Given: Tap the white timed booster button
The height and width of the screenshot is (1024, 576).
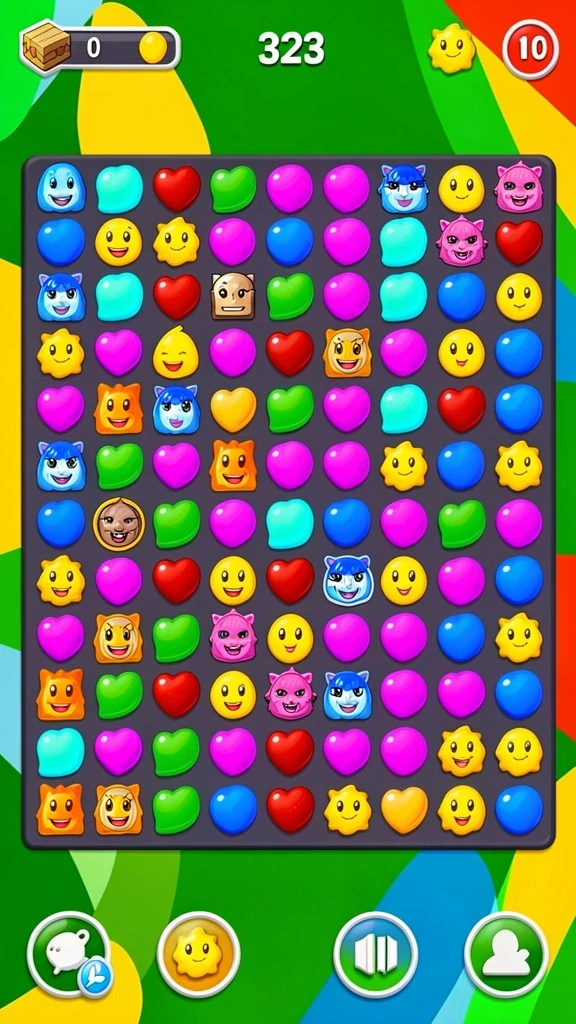Looking at the screenshot, I should coord(69,953).
